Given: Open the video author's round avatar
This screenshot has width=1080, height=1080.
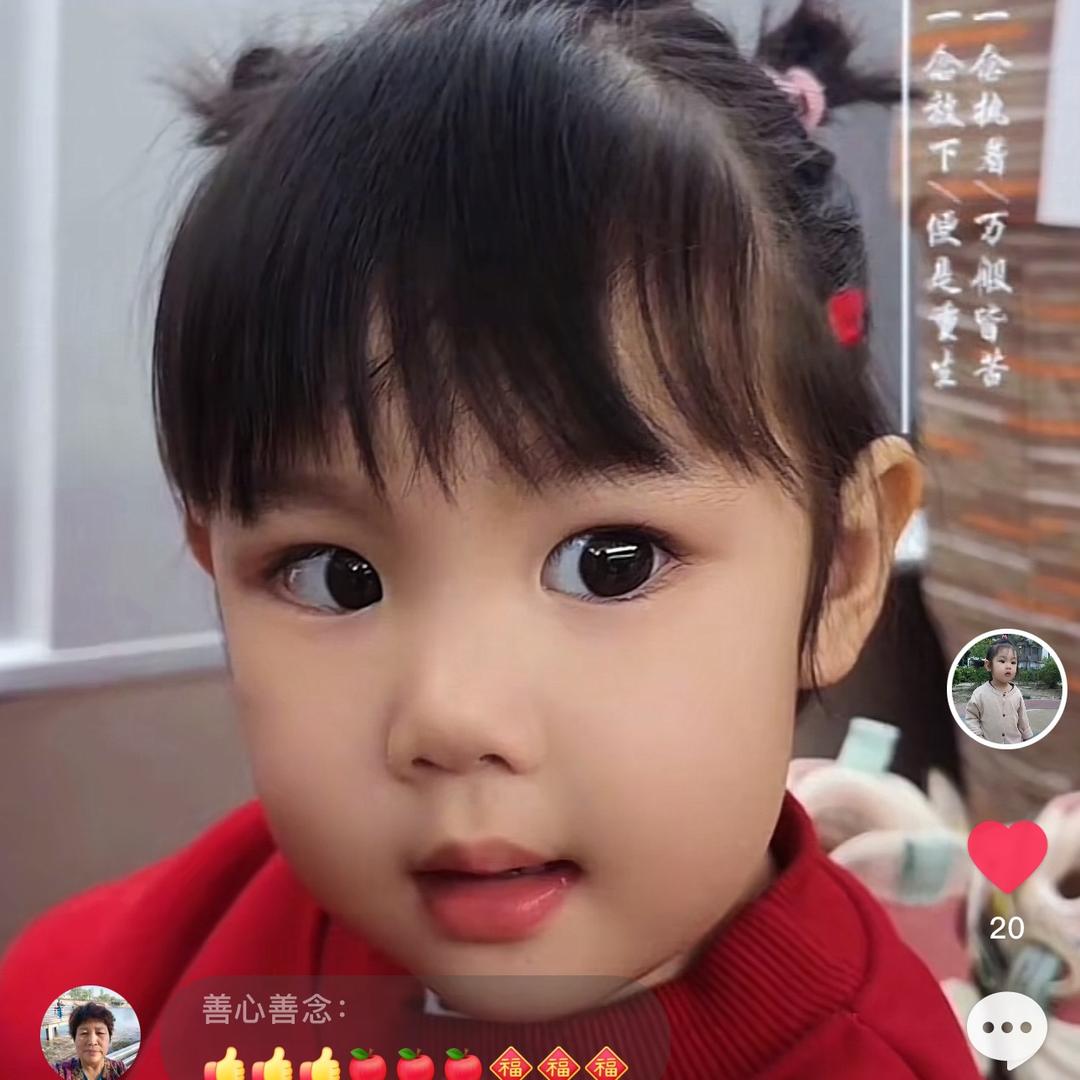Looking at the screenshot, I should click(1006, 689).
